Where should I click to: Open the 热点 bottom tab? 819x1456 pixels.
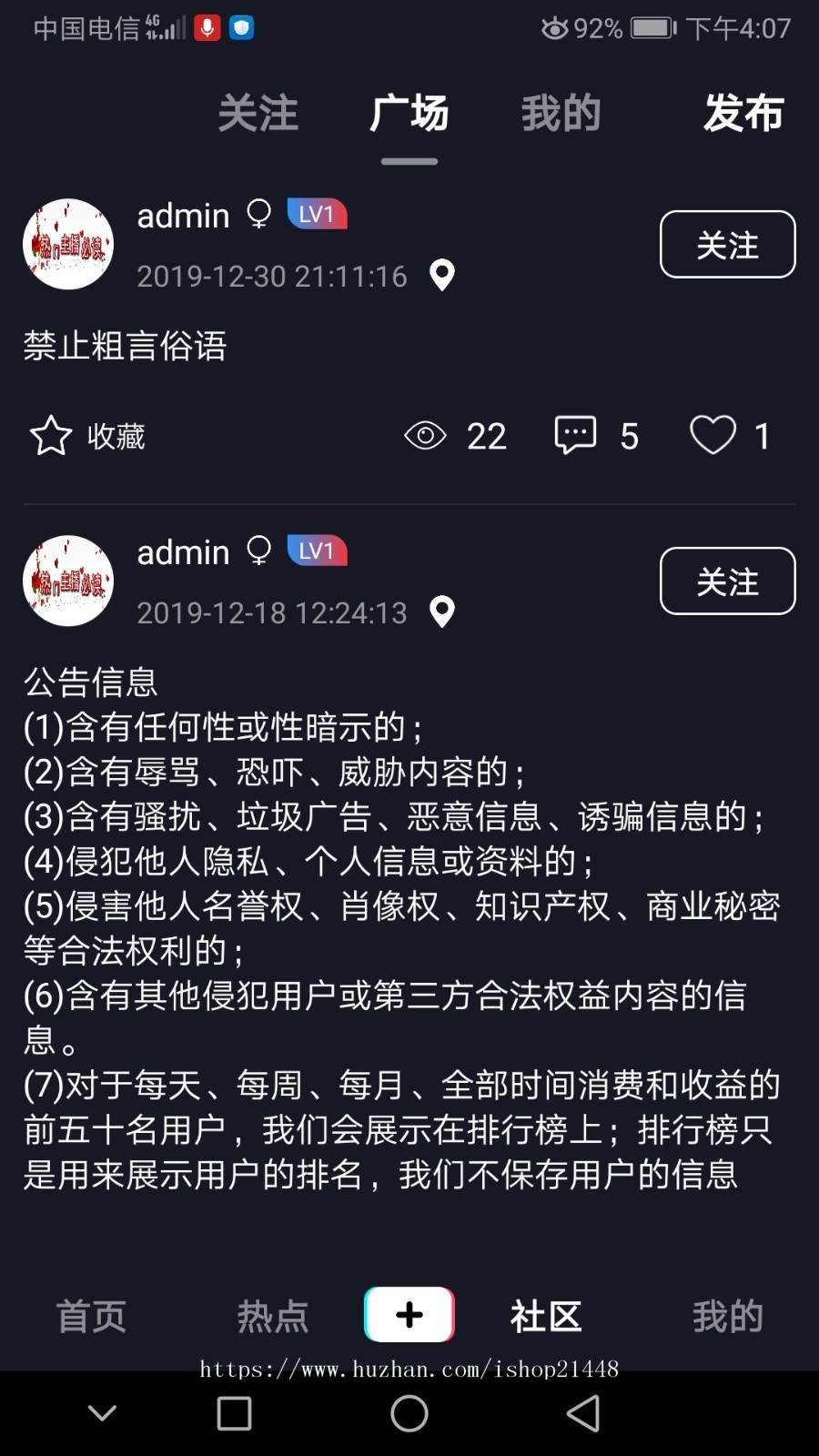click(272, 1316)
